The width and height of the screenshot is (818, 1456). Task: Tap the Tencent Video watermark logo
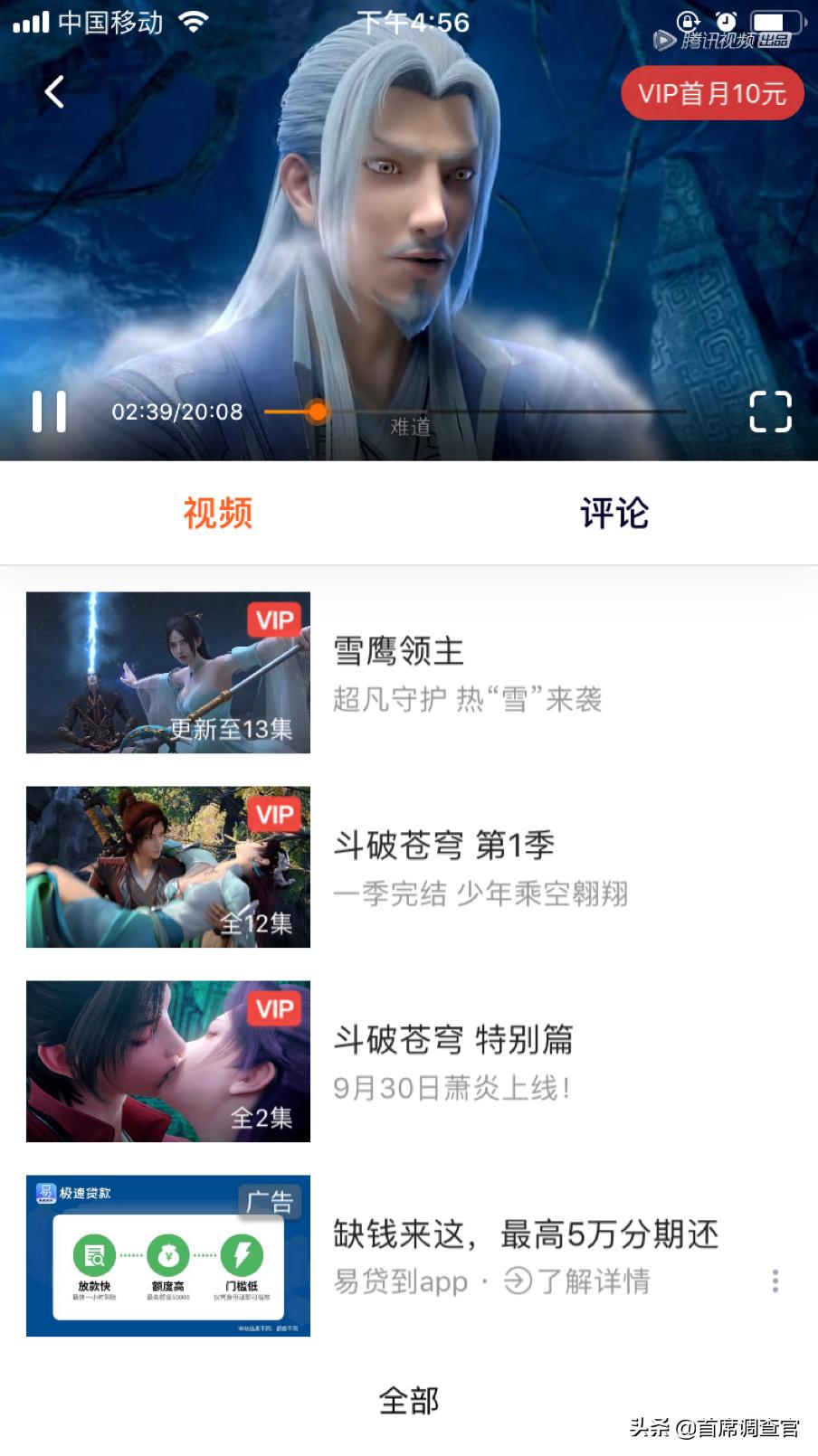(x=724, y=40)
